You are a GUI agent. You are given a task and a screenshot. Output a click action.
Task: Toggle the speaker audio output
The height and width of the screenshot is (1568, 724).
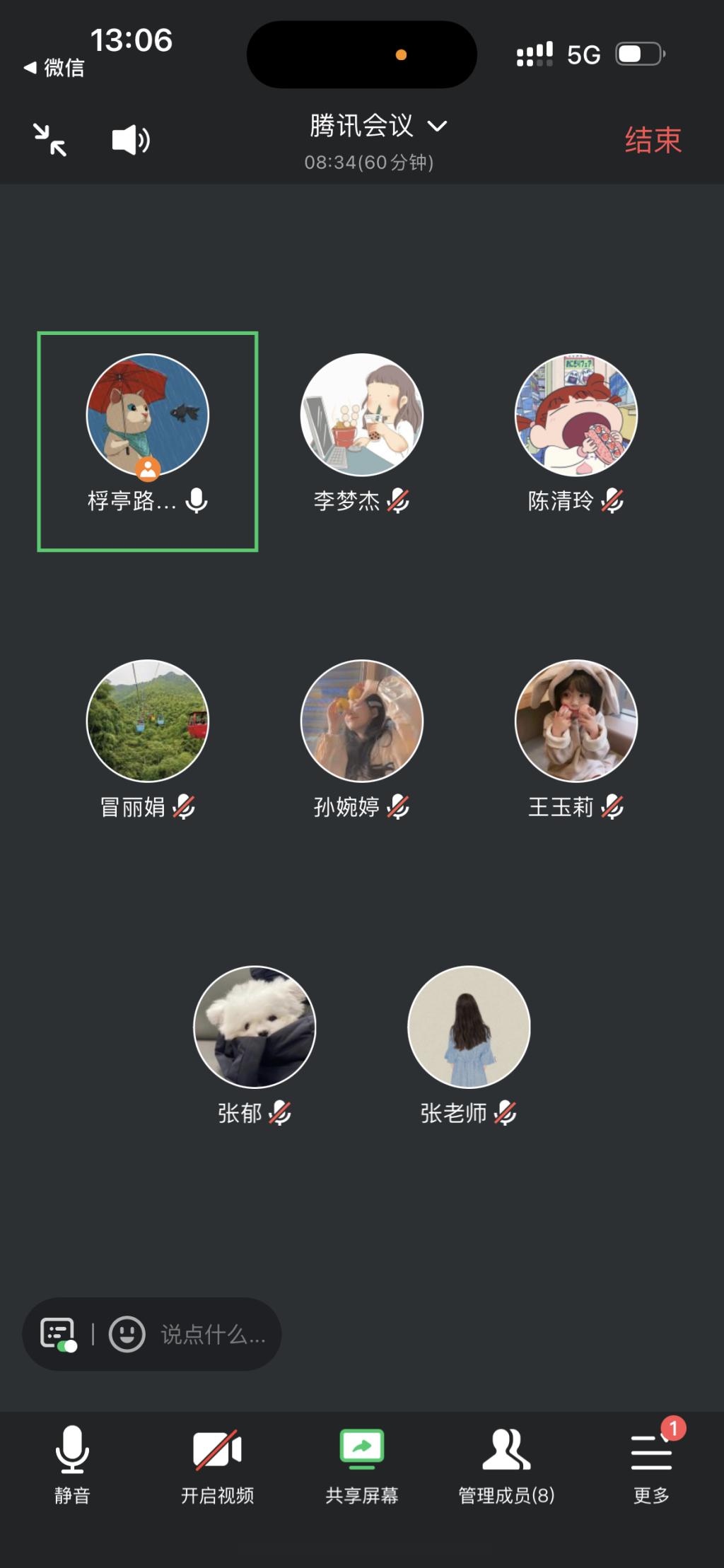click(131, 140)
